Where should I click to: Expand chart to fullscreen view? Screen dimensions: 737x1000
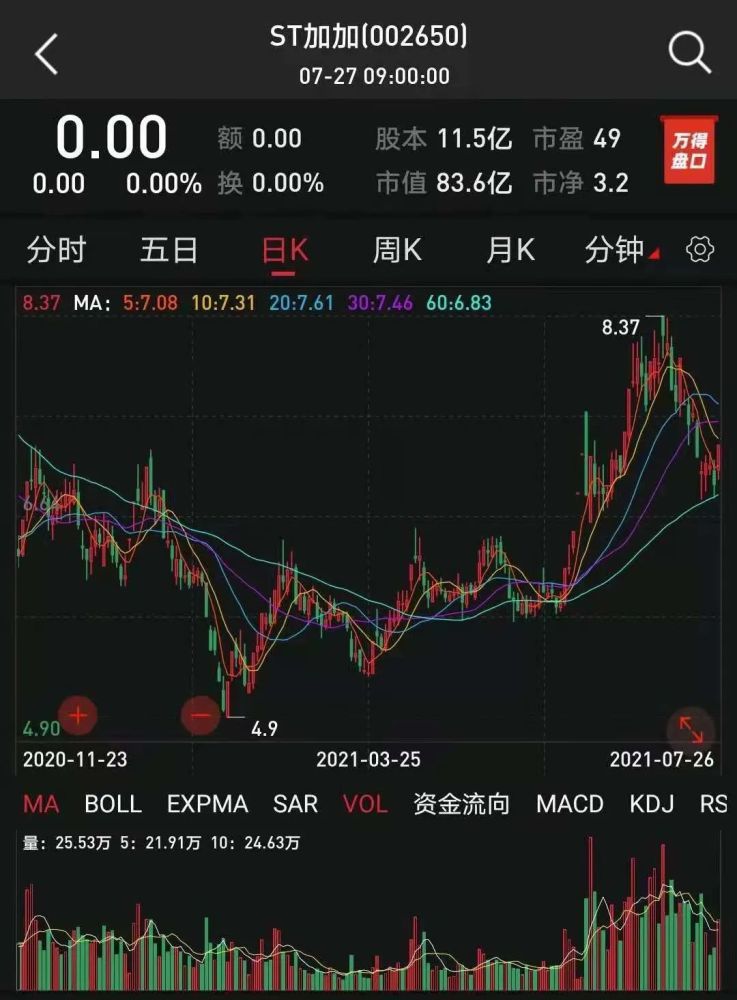[x=691, y=728]
